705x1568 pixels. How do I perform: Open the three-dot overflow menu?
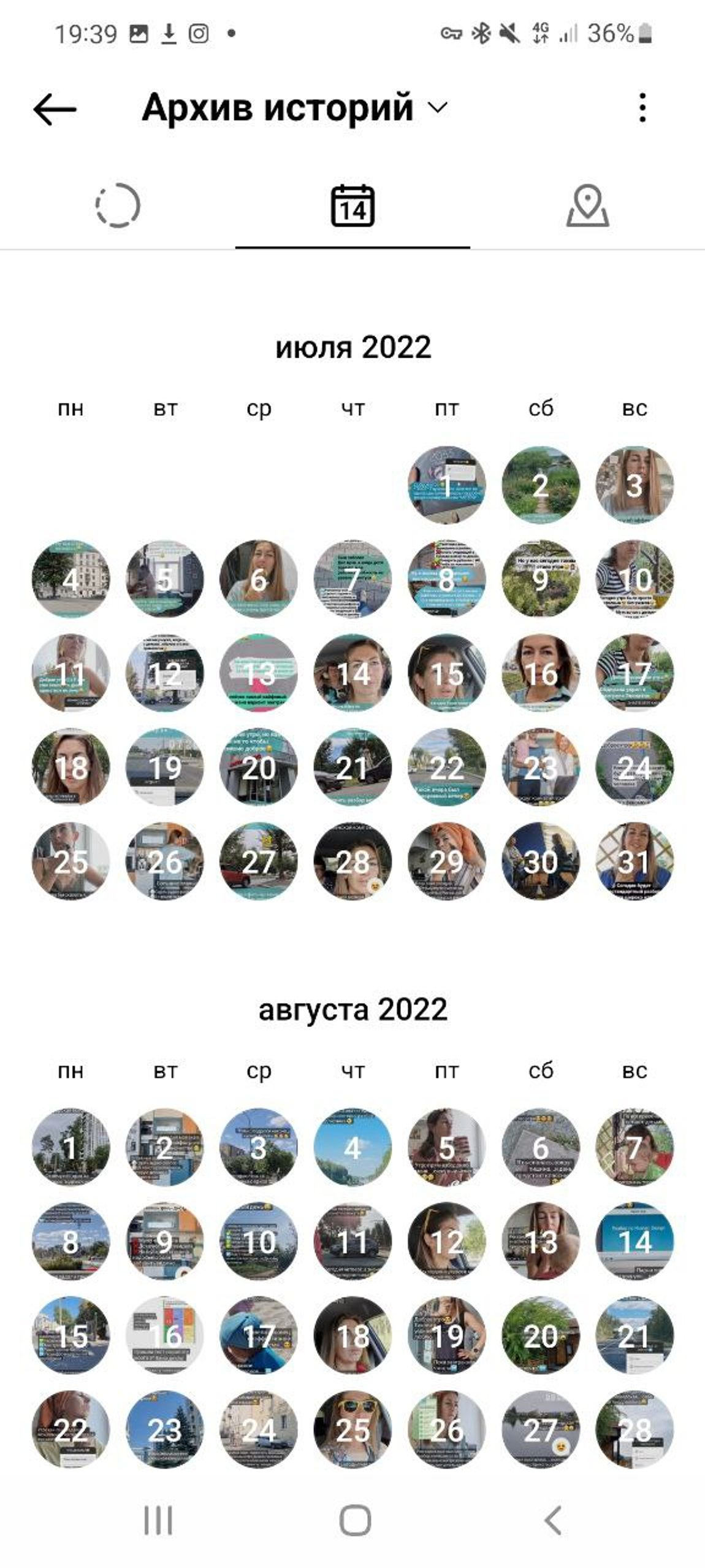[642, 108]
